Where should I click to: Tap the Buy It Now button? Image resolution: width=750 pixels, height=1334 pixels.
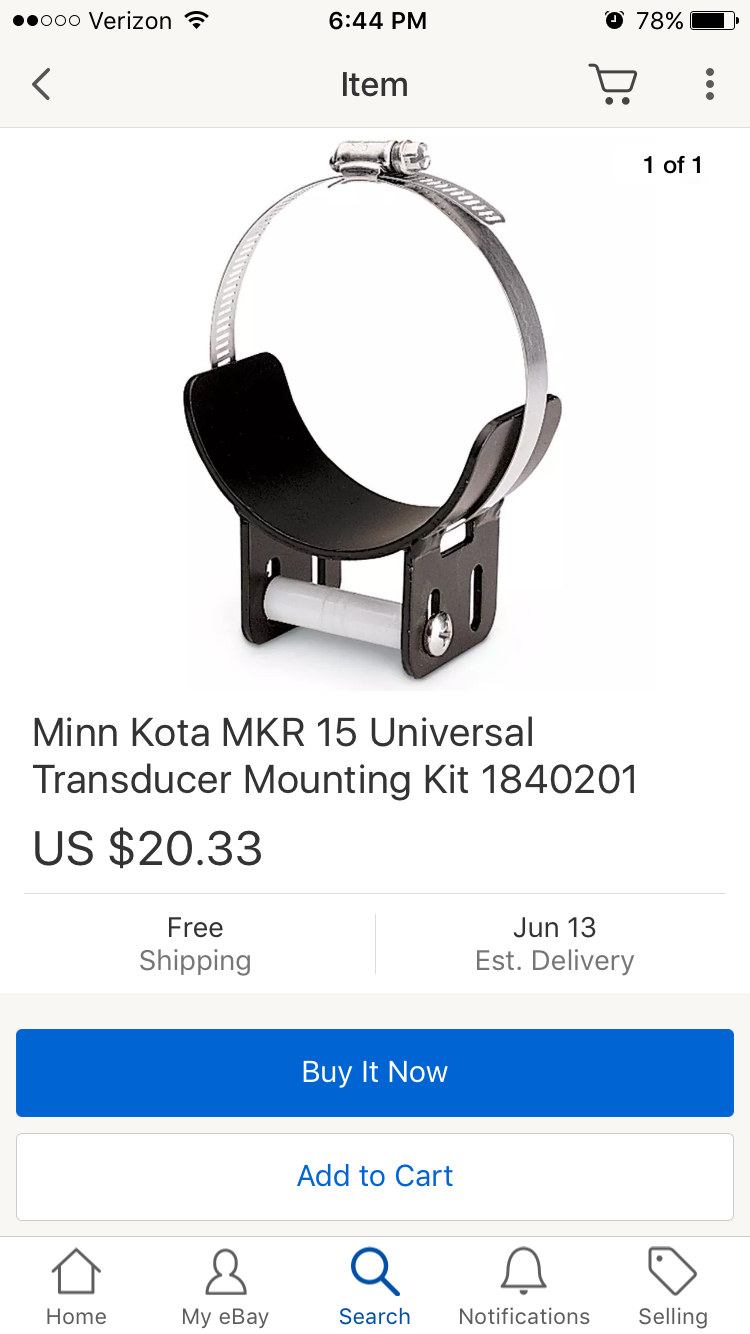375,1072
